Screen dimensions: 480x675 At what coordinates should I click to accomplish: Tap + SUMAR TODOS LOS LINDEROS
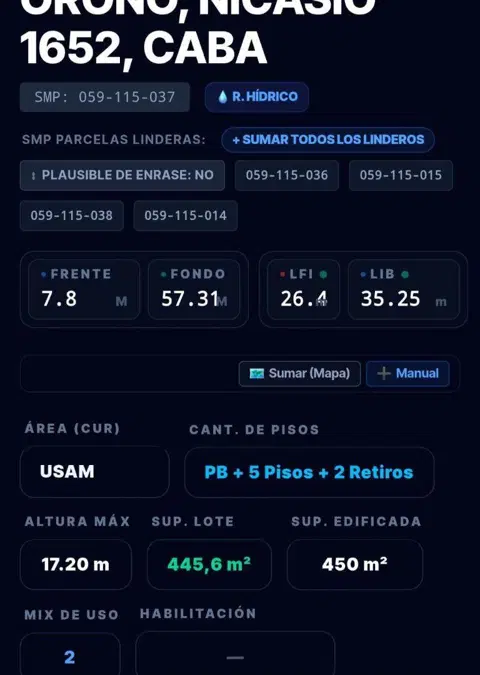328,140
